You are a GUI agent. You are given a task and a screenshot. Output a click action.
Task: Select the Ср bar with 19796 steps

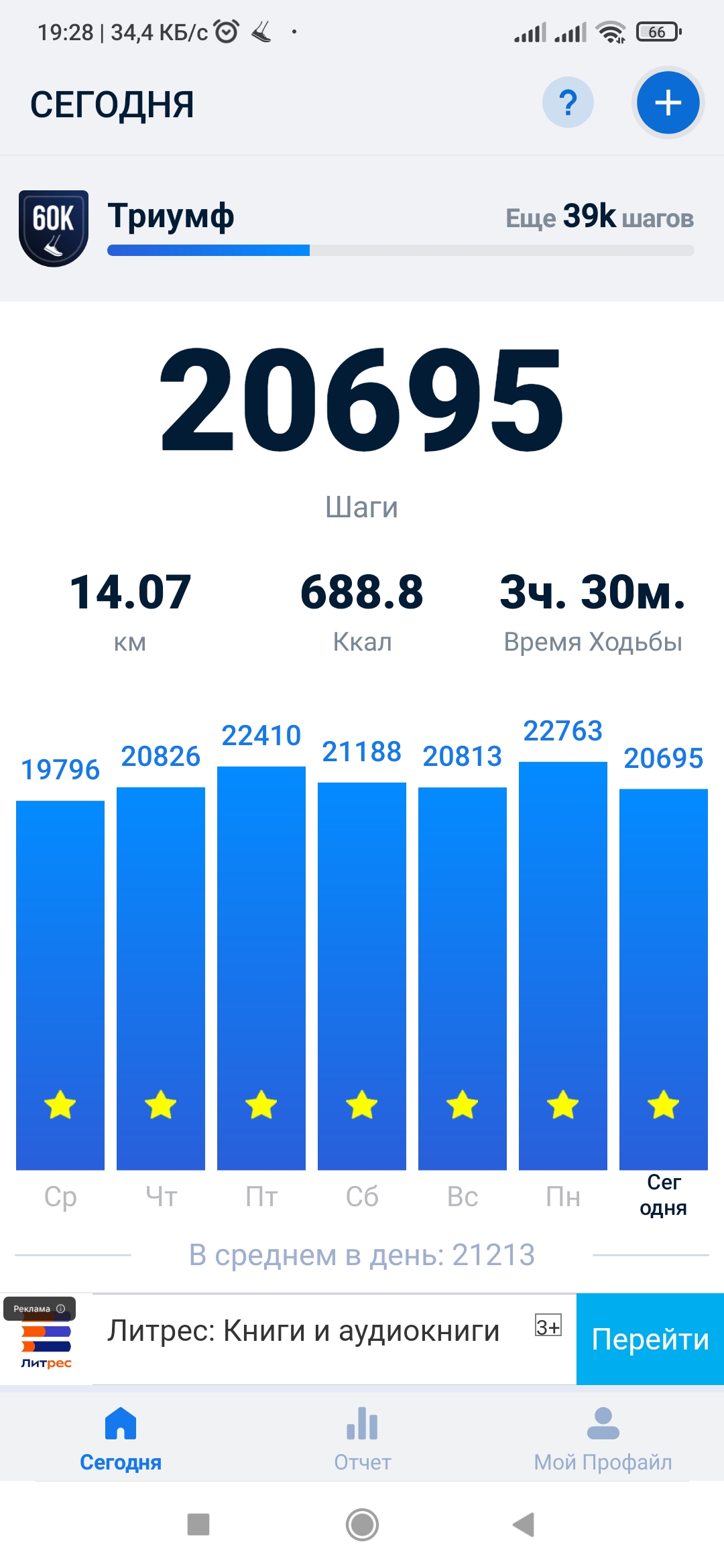[x=60, y=985]
